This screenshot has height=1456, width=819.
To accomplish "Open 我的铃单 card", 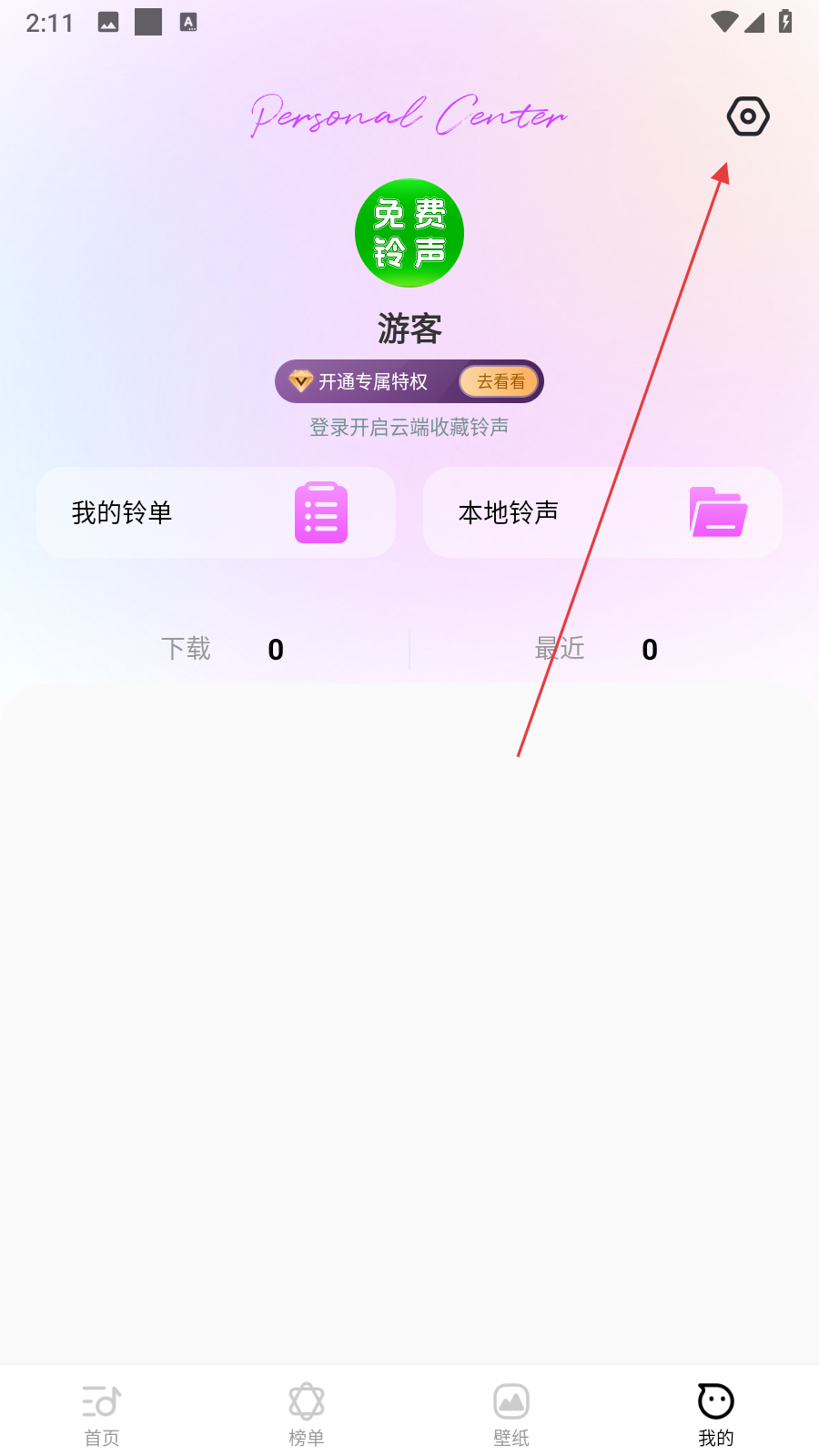I will click(216, 512).
